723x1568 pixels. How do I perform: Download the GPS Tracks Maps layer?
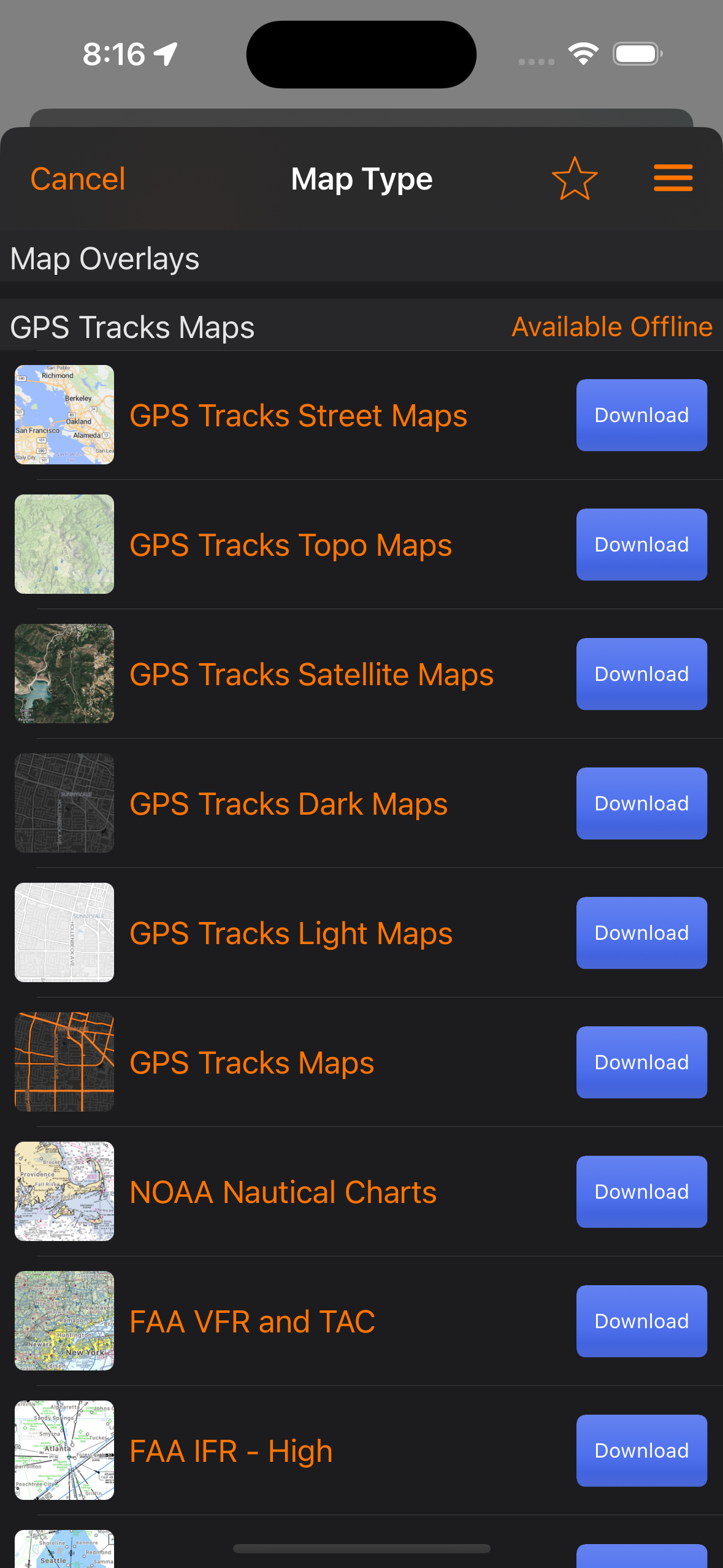641,1063
